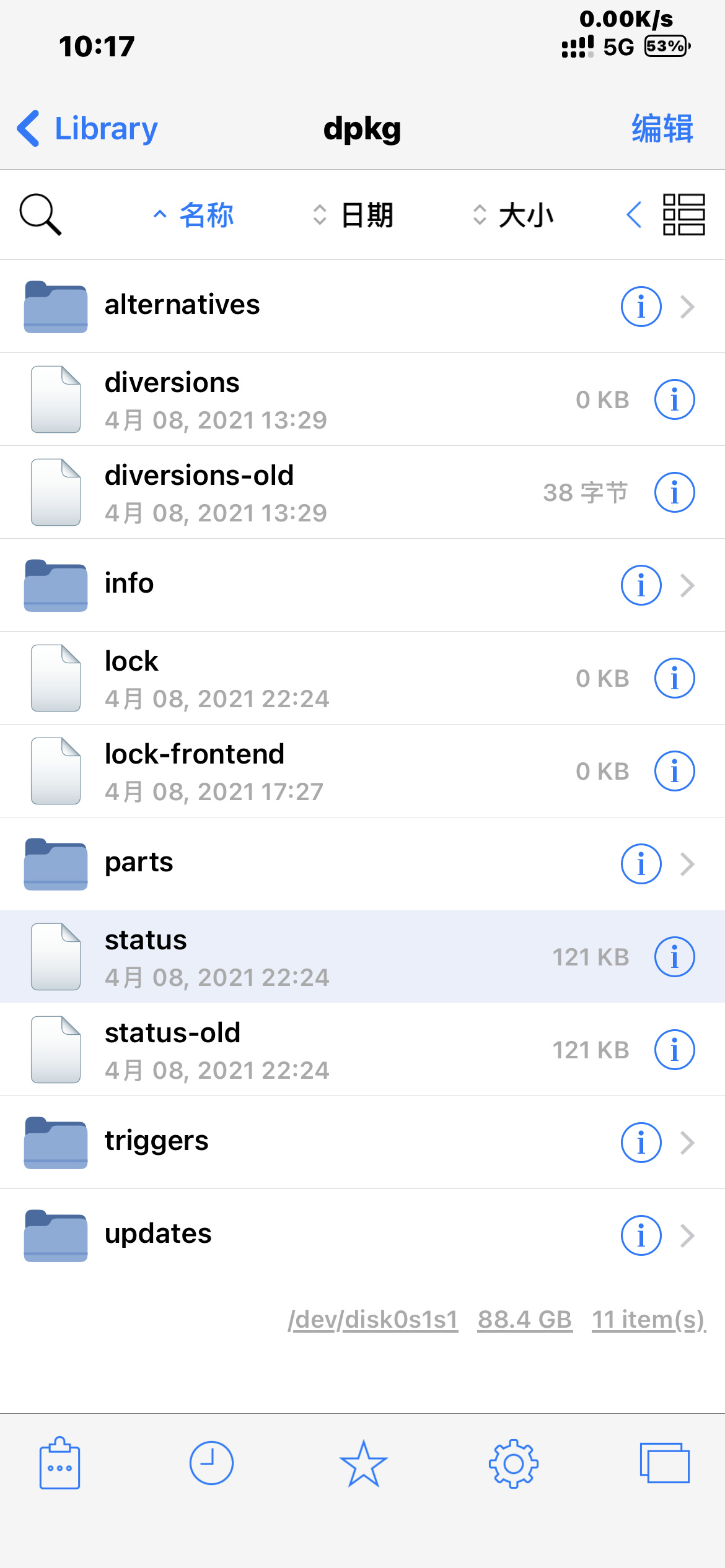Image resolution: width=725 pixels, height=1568 pixels.
Task: Tap the 编辑 edit button
Action: [662, 129]
